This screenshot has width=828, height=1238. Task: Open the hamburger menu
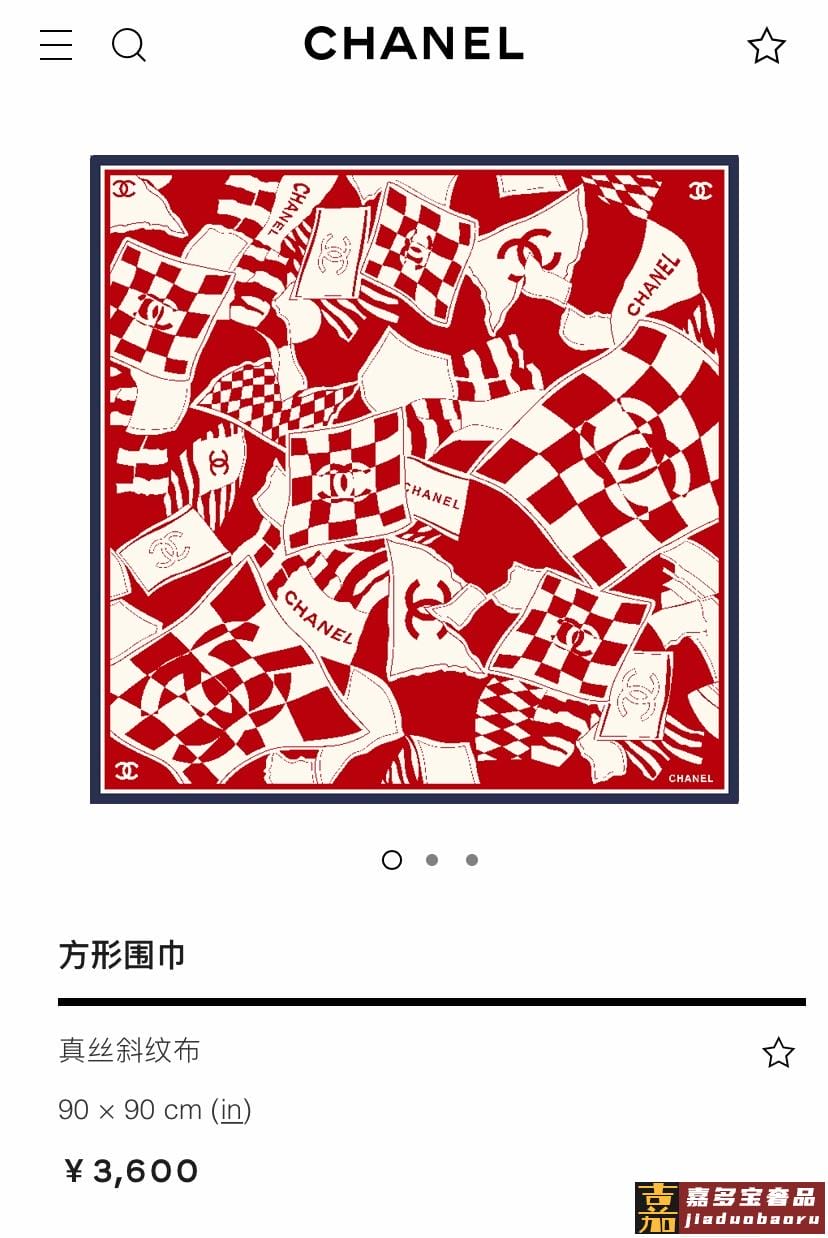pyautogui.click(x=56, y=45)
